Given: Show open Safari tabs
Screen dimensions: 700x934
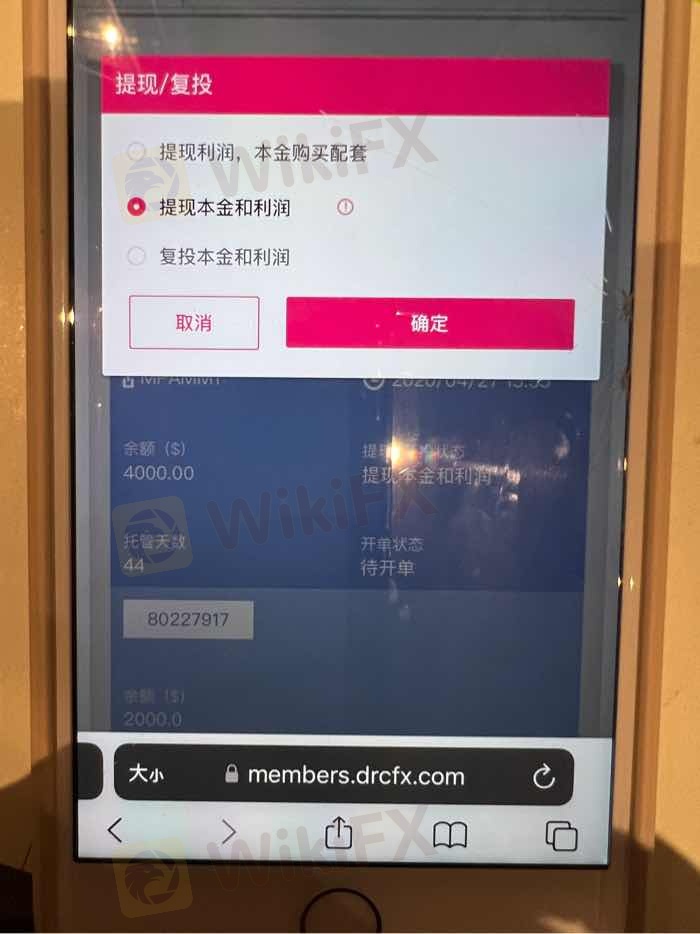Looking at the screenshot, I should [x=562, y=834].
